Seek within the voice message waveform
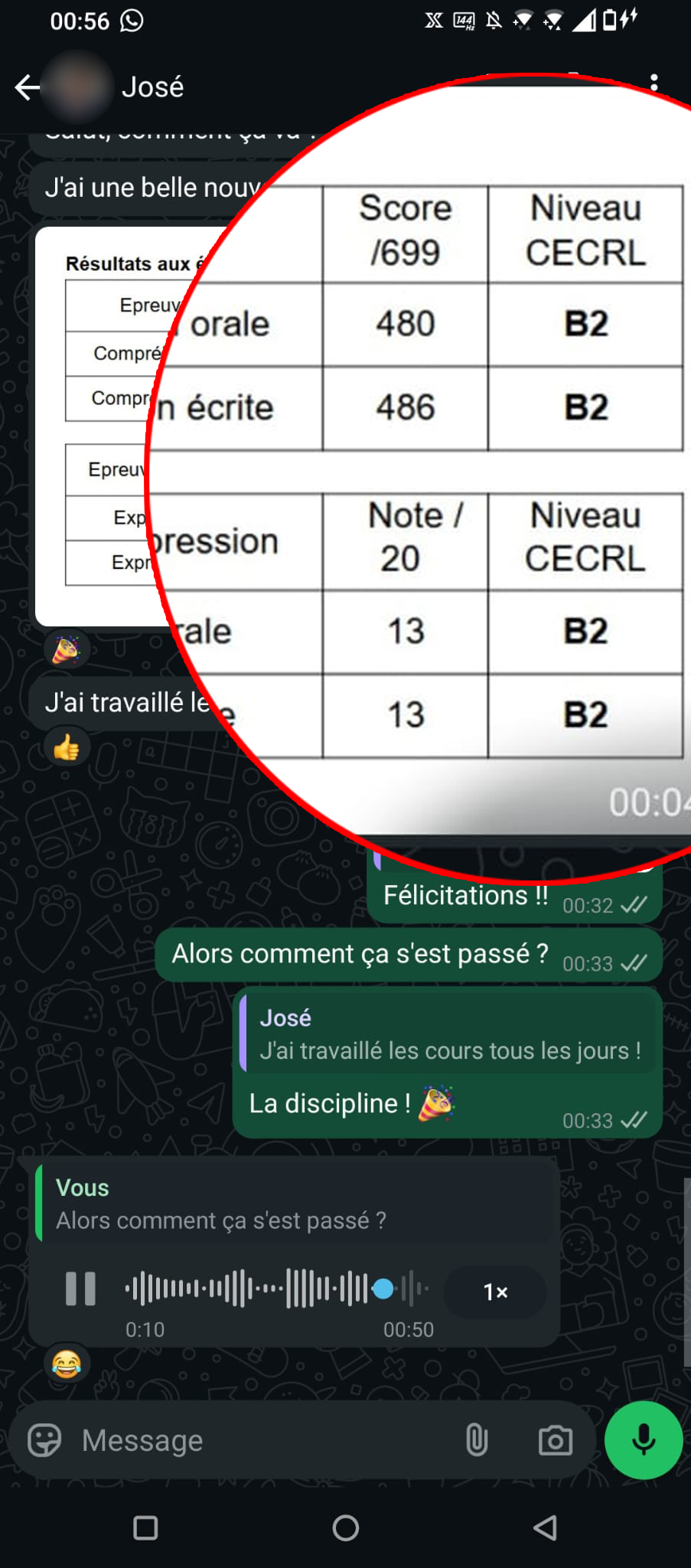This screenshot has height=1568, width=691. pyautogui.click(x=276, y=1289)
